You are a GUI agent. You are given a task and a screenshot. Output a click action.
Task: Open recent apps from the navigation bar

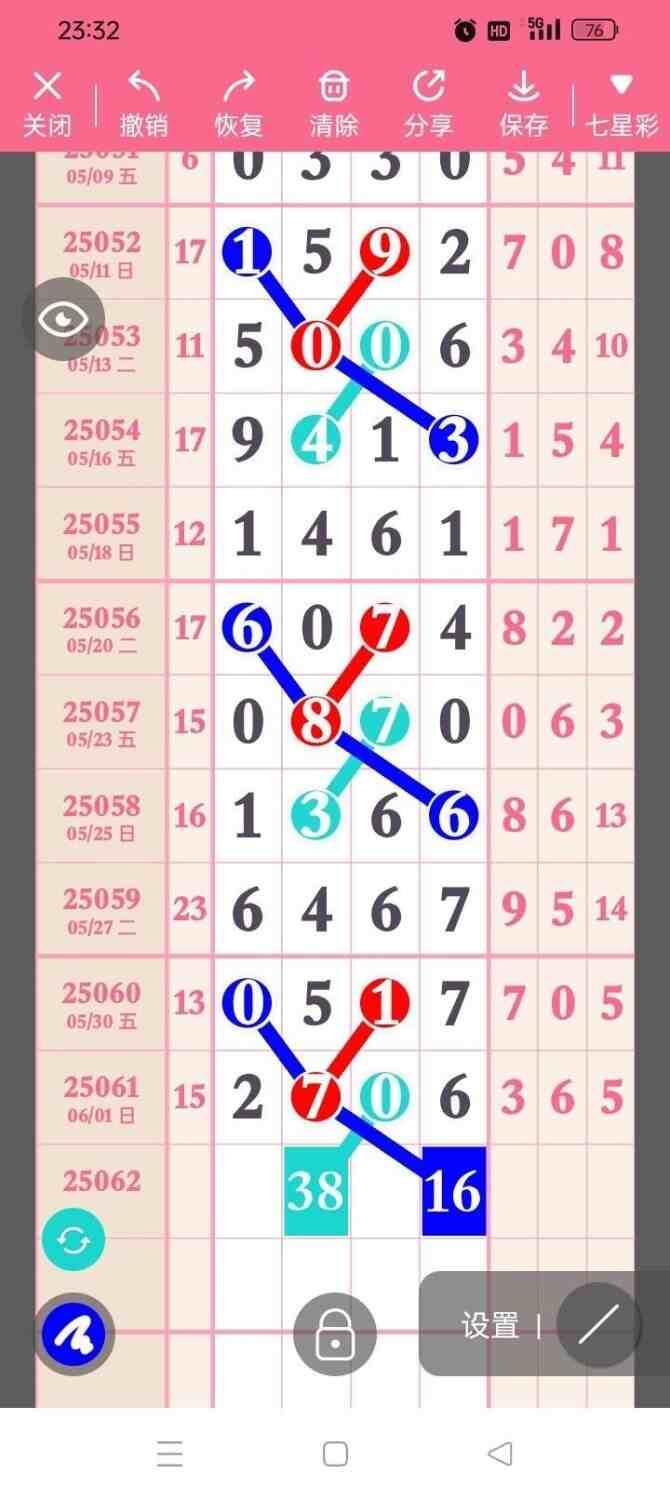point(170,1453)
